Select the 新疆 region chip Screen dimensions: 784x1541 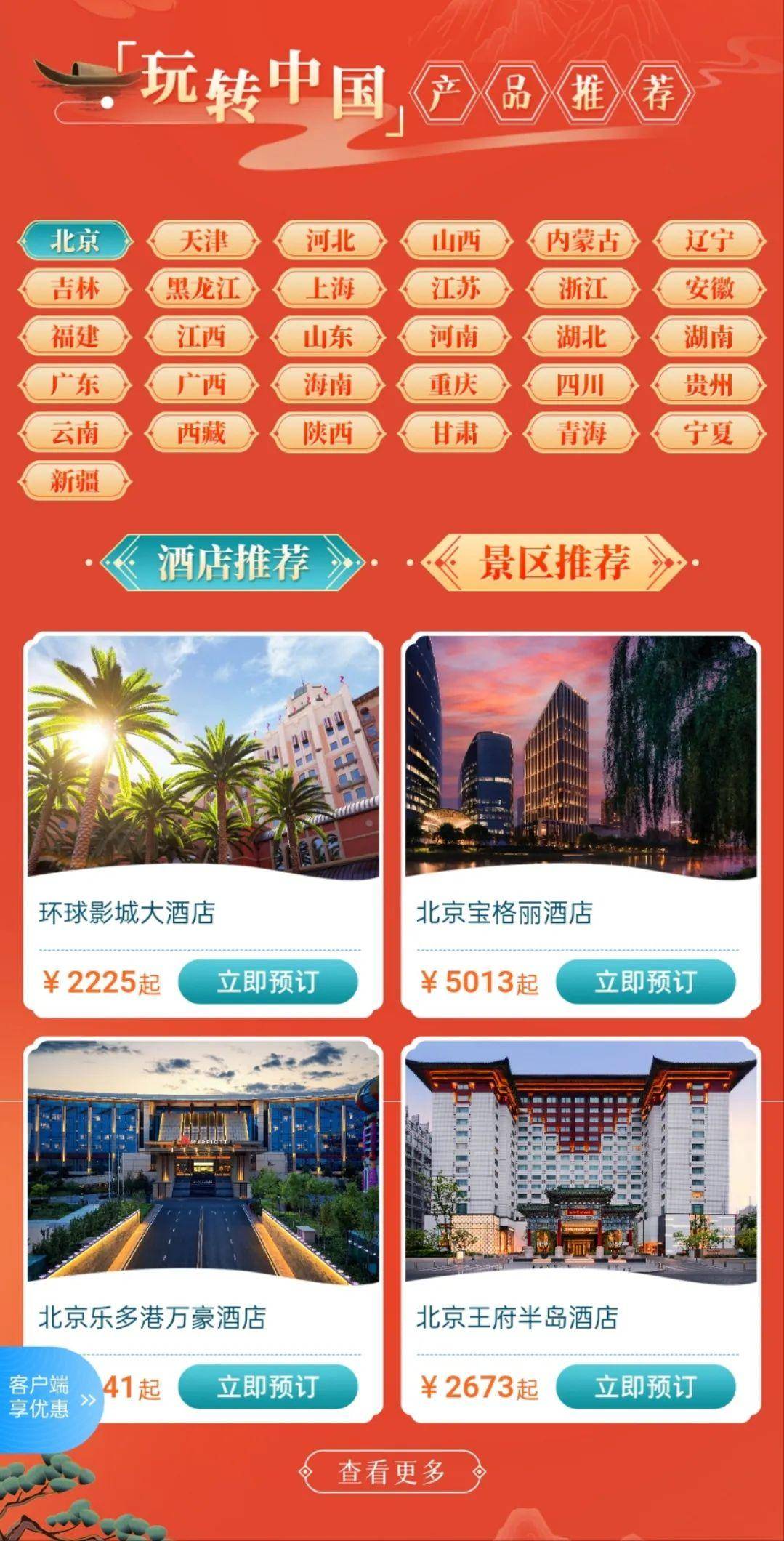pos(75,481)
